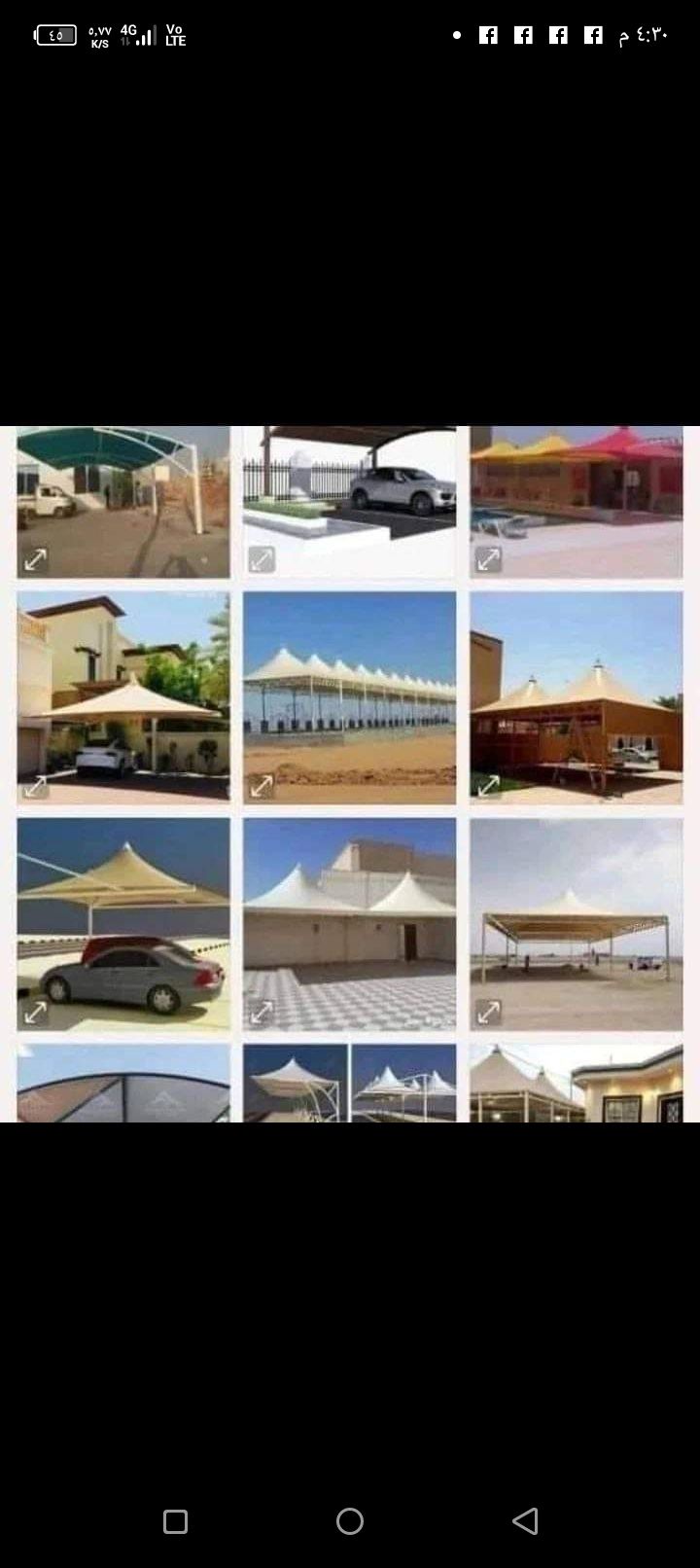
Task: Expand the beach canopy row image
Action: pos(349,698)
